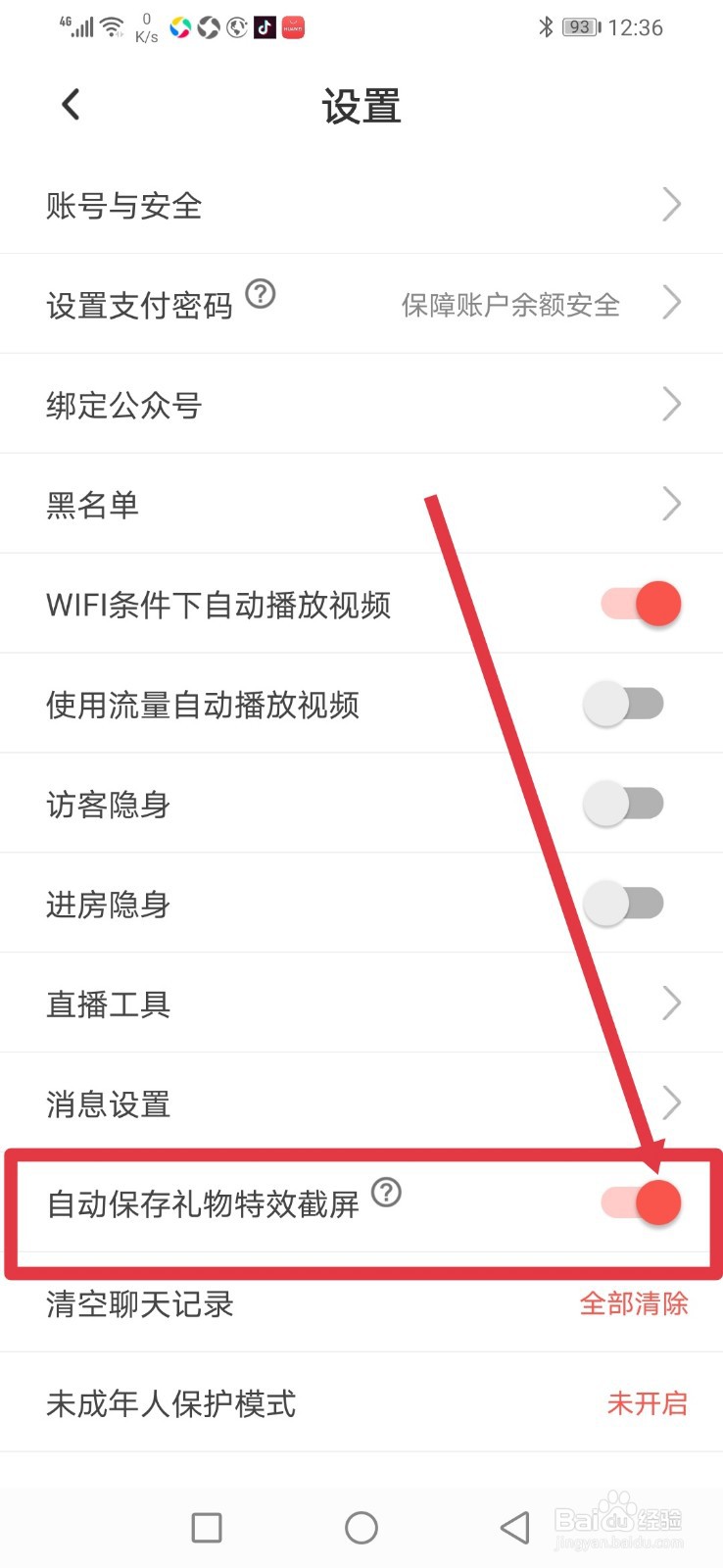723x1568 pixels.
Task: Toggle off the 进房隐身 switch
Action: [x=623, y=903]
